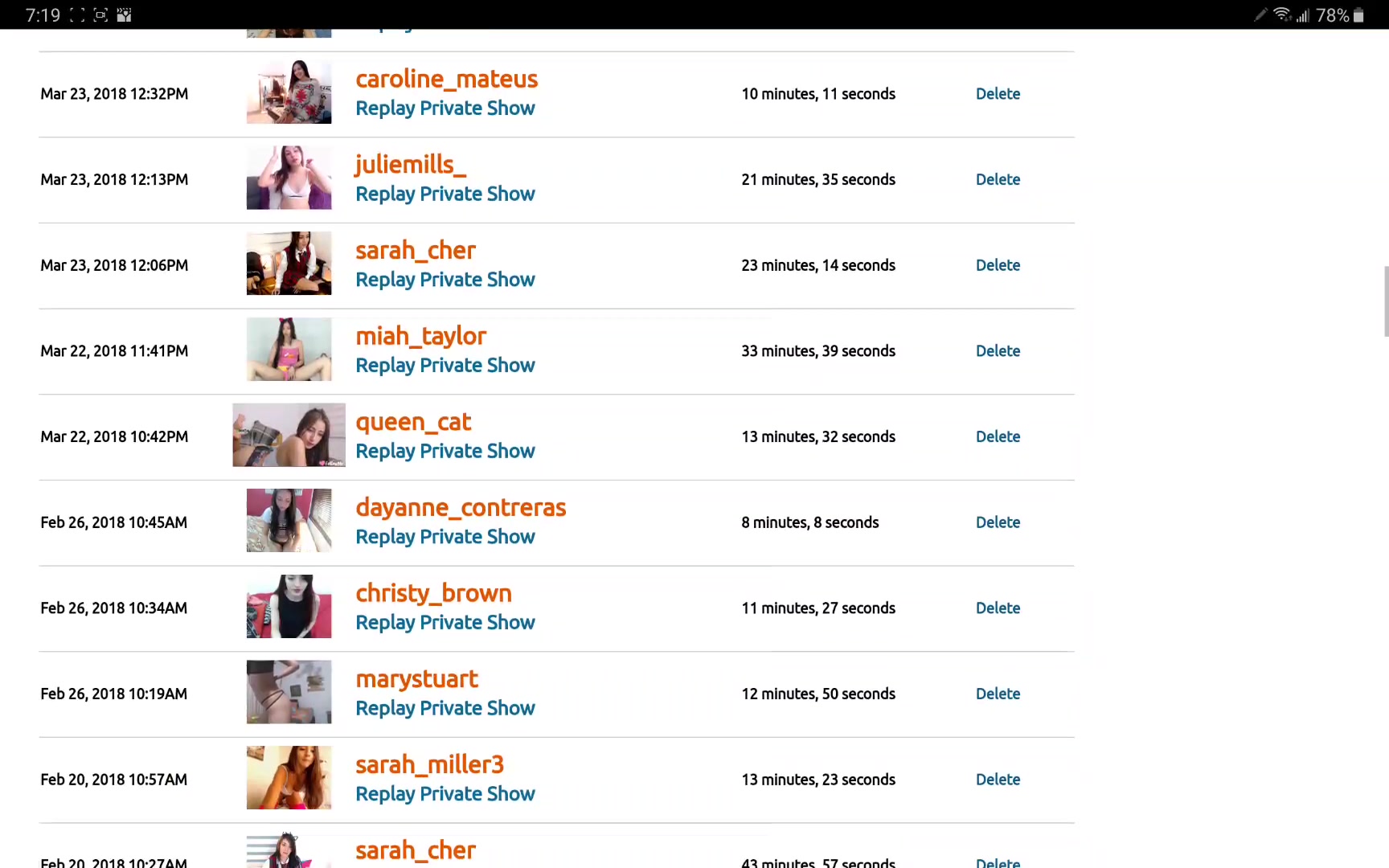Image resolution: width=1389 pixels, height=868 pixels.
Task: Delete the juliemills_ recording
Action: coord(998,180)
